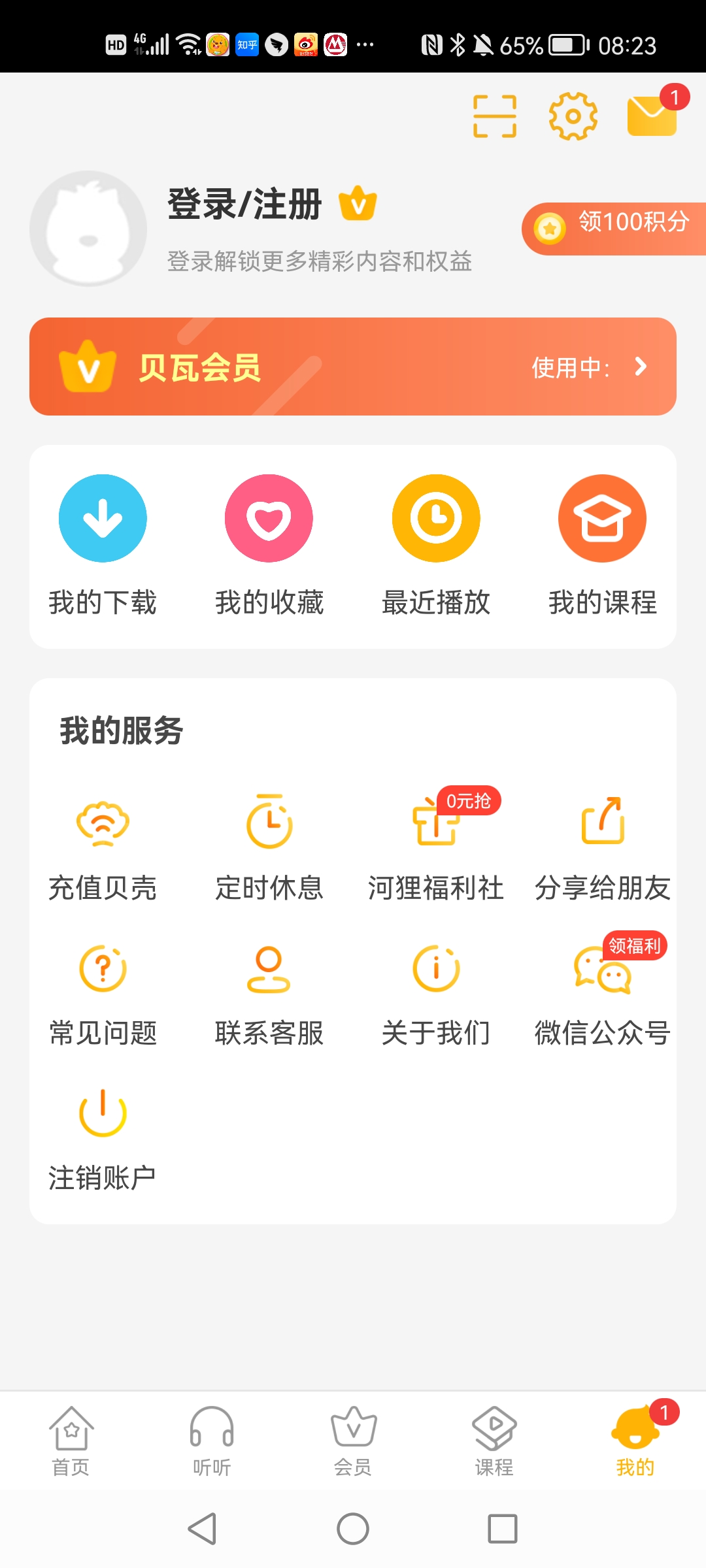
Task: Open 常见问题 FAQ
Action: [103, 993]
